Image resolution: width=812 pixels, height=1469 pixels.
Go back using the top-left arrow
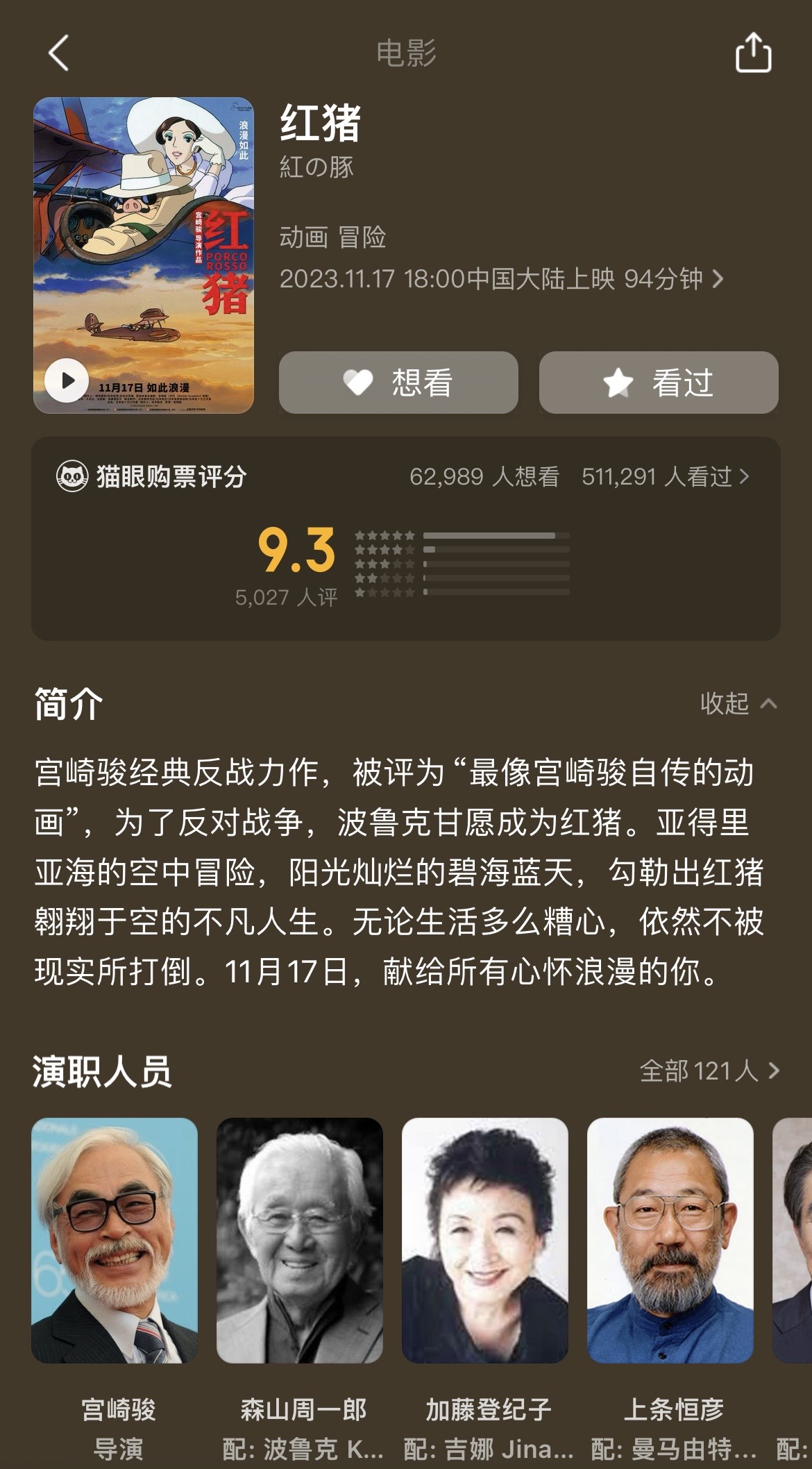[59, 53]
